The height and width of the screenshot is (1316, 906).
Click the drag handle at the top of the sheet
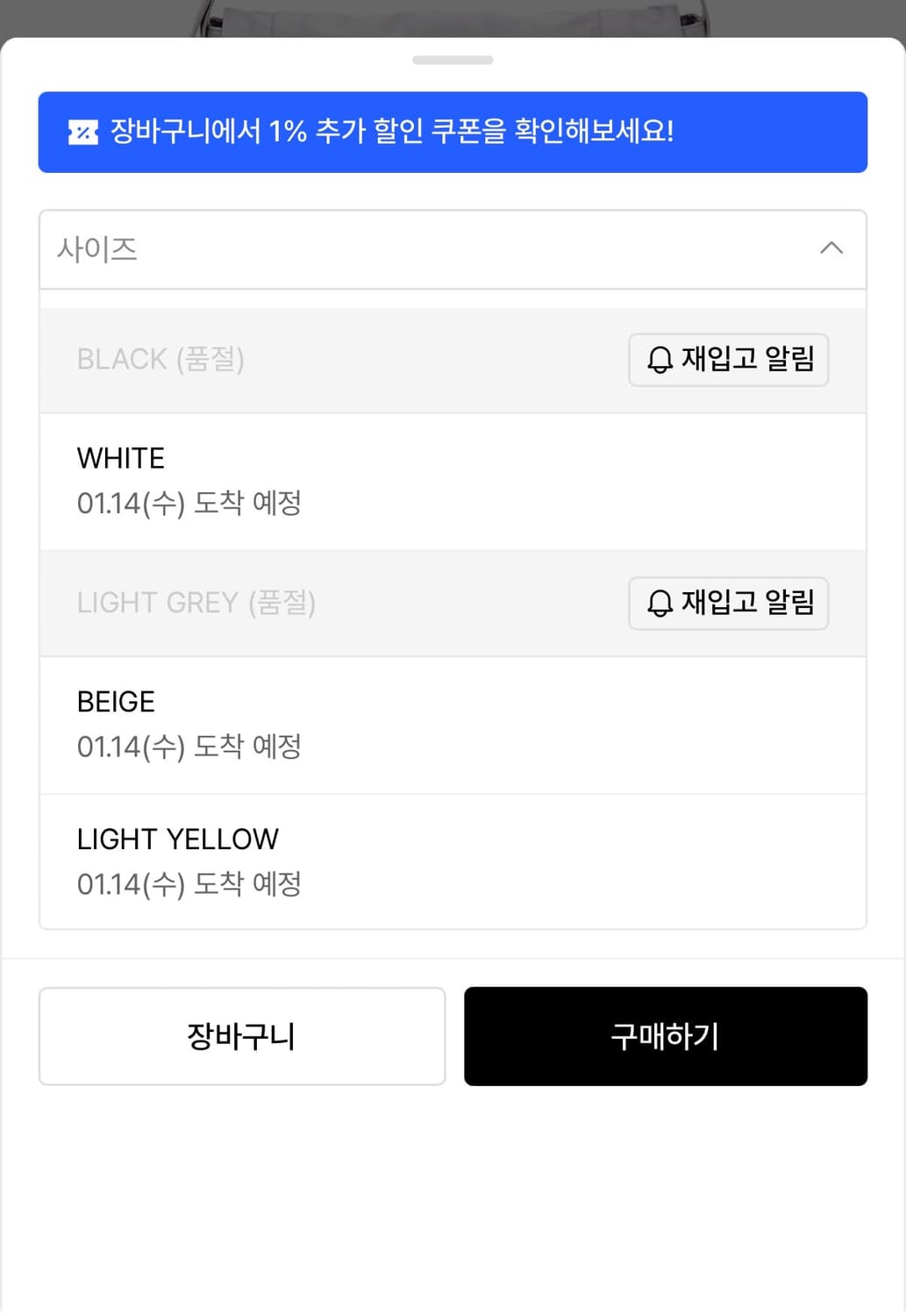(453, 60)
